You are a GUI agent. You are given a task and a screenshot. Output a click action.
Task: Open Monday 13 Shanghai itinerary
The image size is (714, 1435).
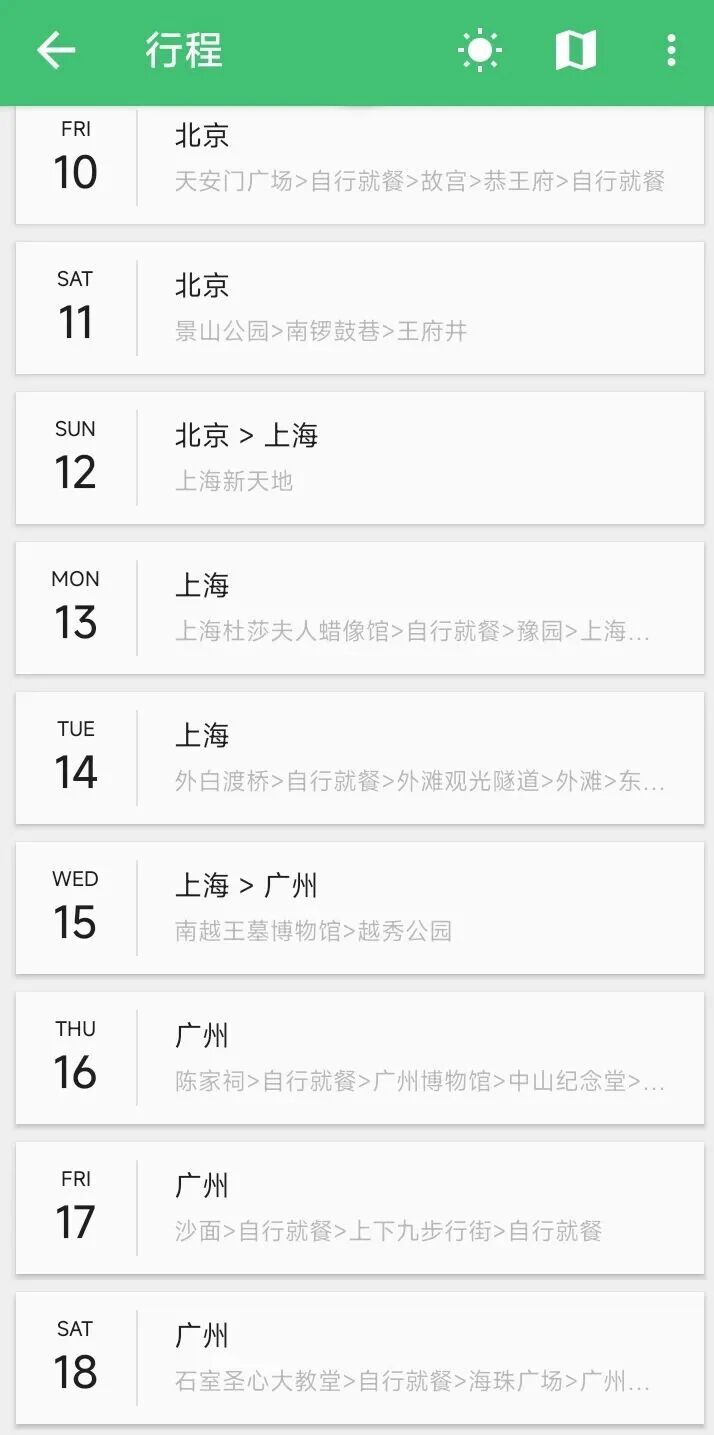click(360, 608)
